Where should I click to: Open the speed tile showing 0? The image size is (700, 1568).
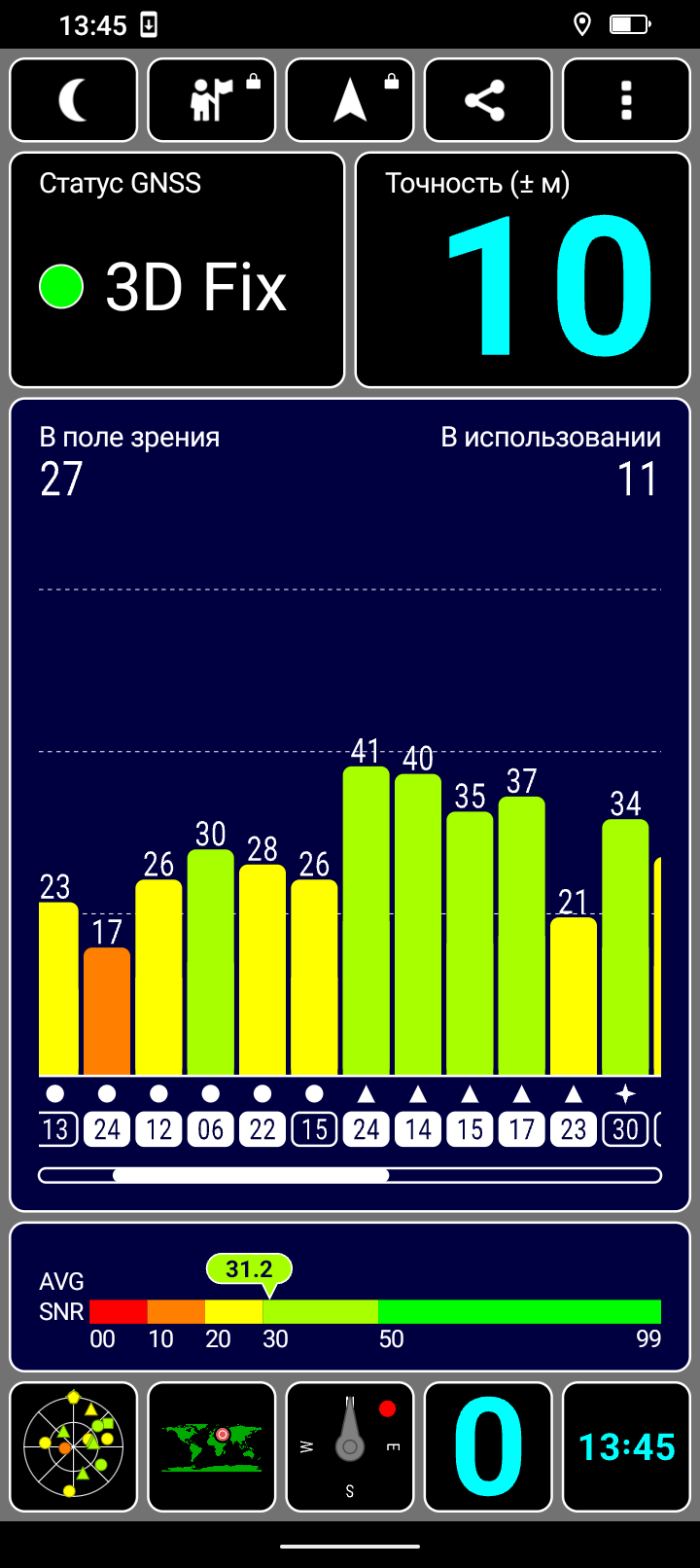(x=488, y=1446)
